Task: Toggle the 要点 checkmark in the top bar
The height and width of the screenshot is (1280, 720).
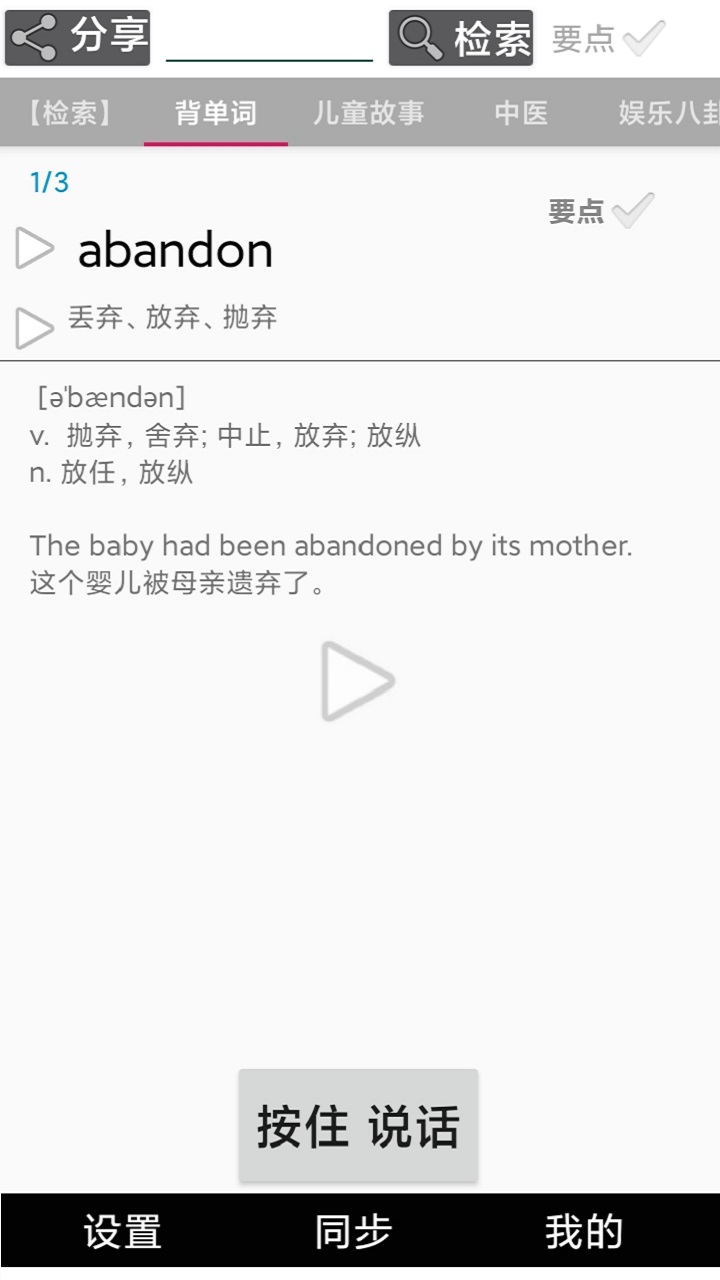Action: tap(608, 39)
